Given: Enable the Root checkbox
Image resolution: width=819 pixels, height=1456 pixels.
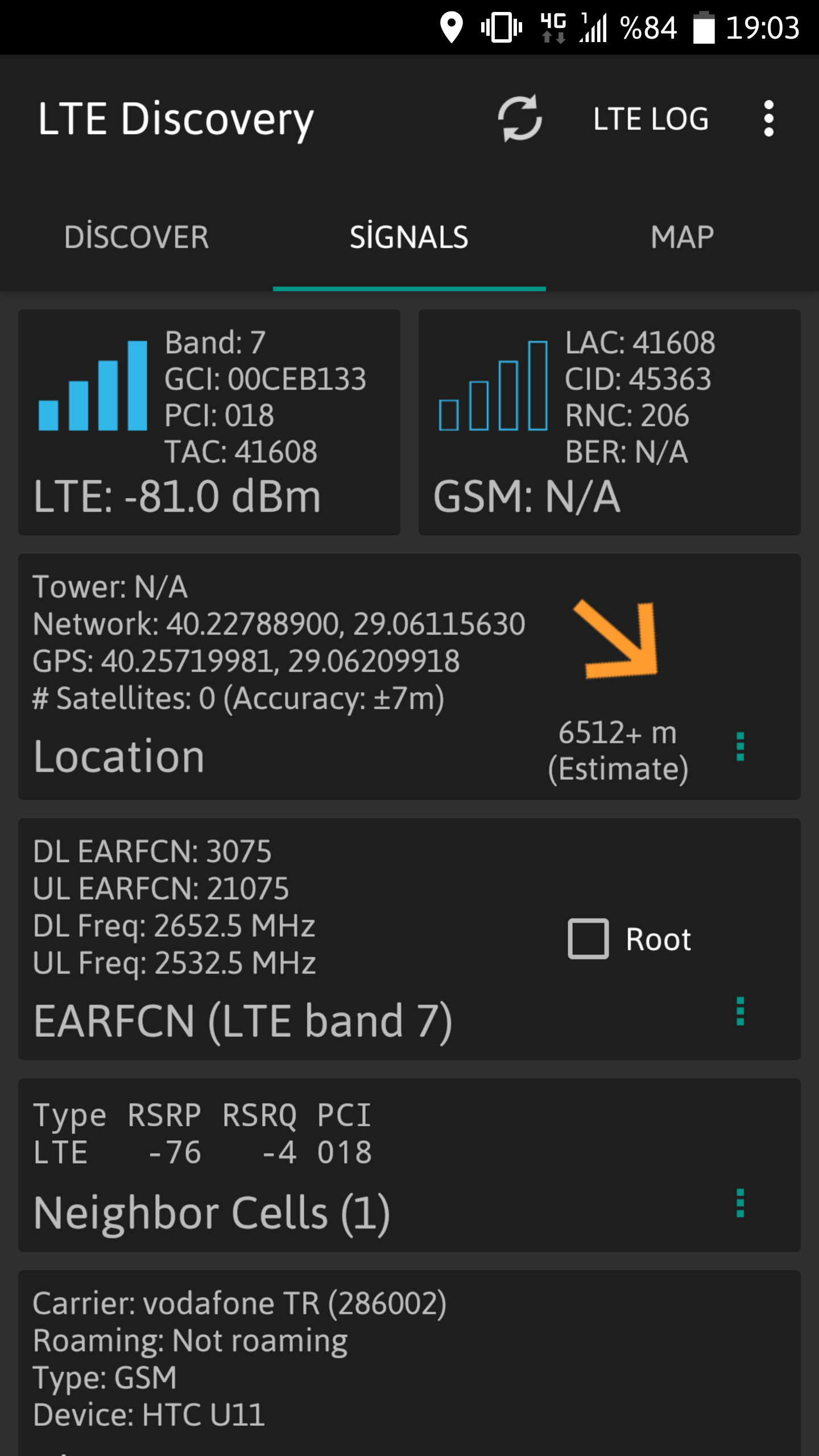Looking at the screenshot, I should point(588,938).
